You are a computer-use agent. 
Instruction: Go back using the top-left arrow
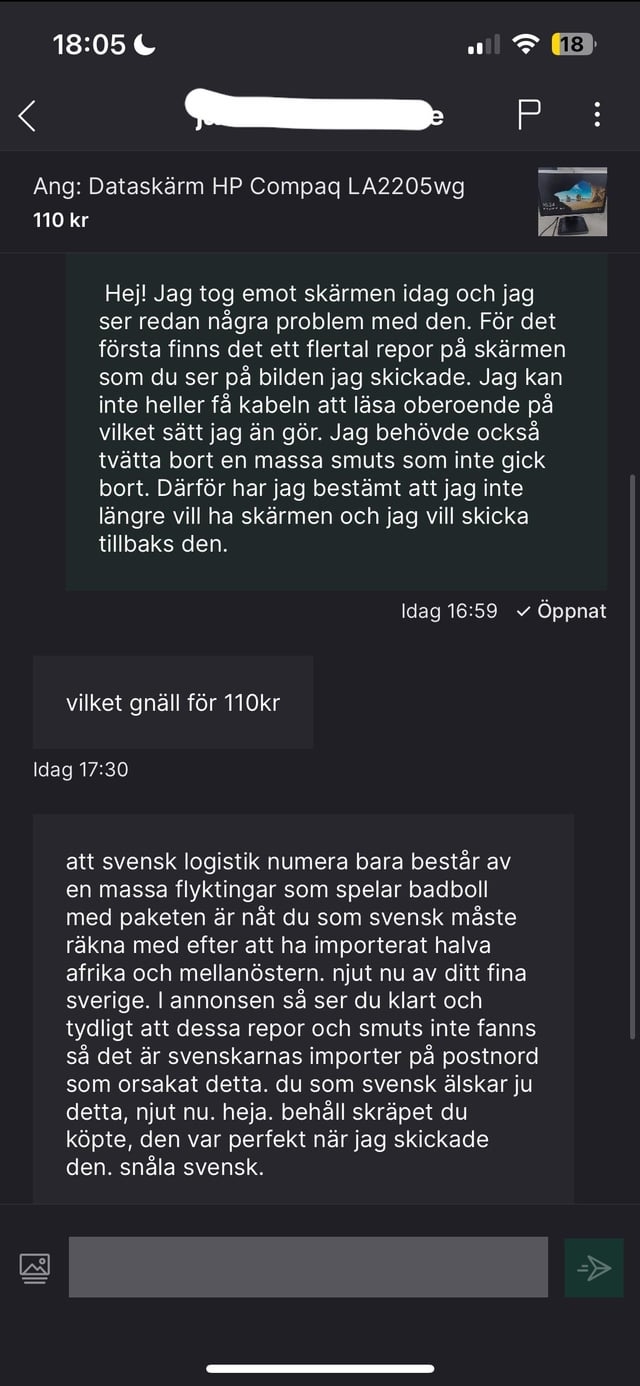pyautogui.click(x=27, y=116)
